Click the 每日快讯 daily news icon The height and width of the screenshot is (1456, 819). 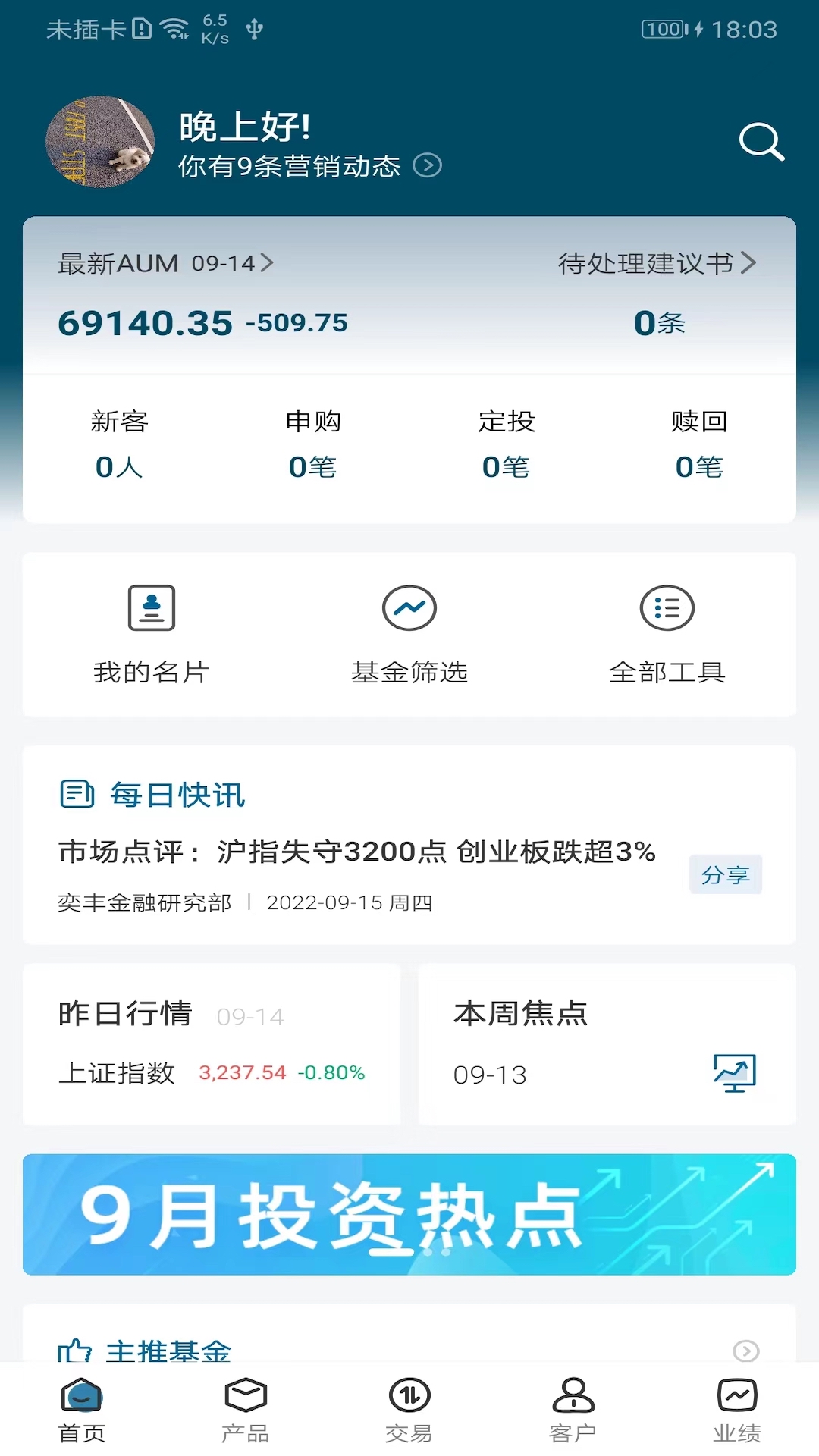tap(77, 795)
